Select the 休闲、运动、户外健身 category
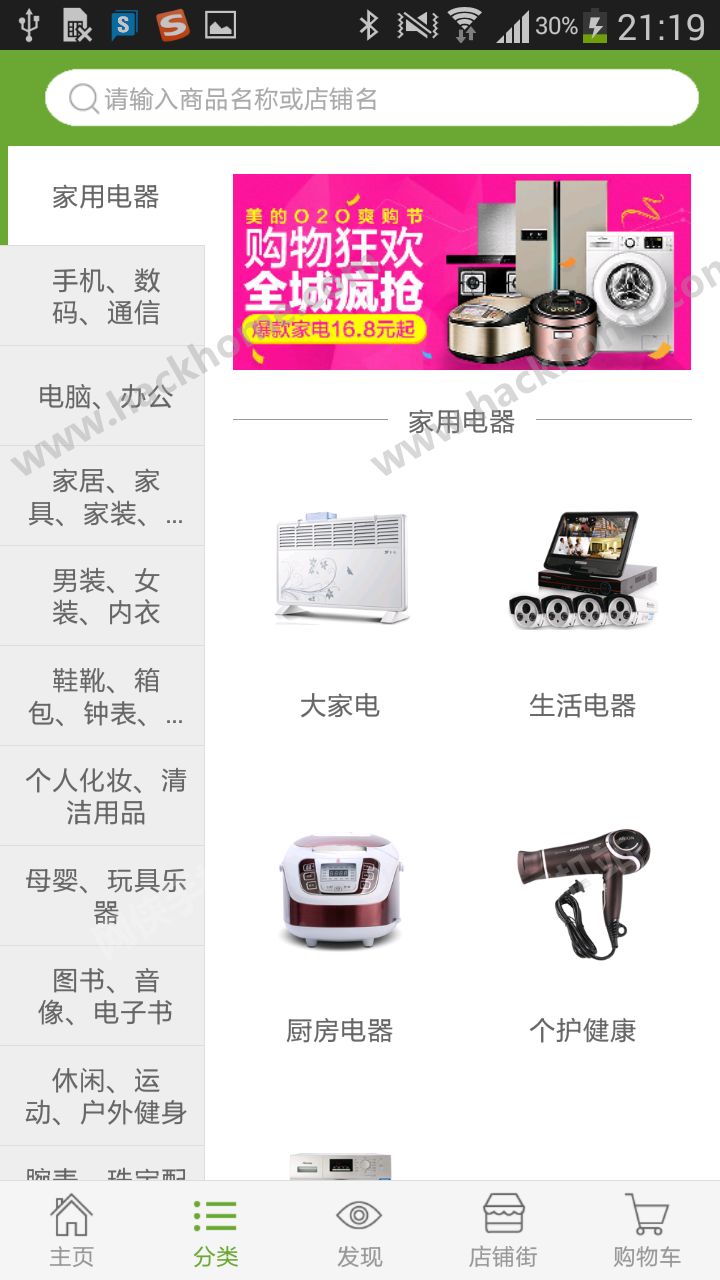Screen dimensions: 720x1280 pos(102,1096)
